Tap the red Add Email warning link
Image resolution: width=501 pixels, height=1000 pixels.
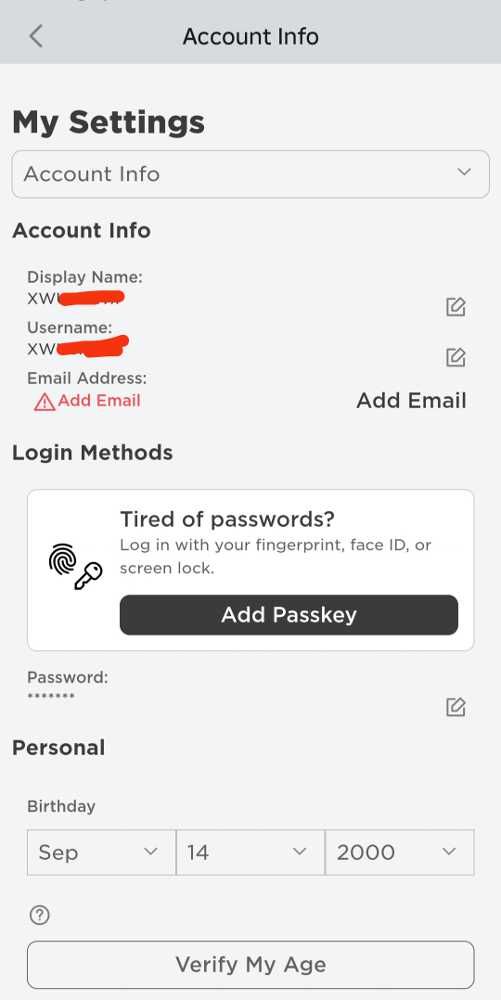(87, 401)
